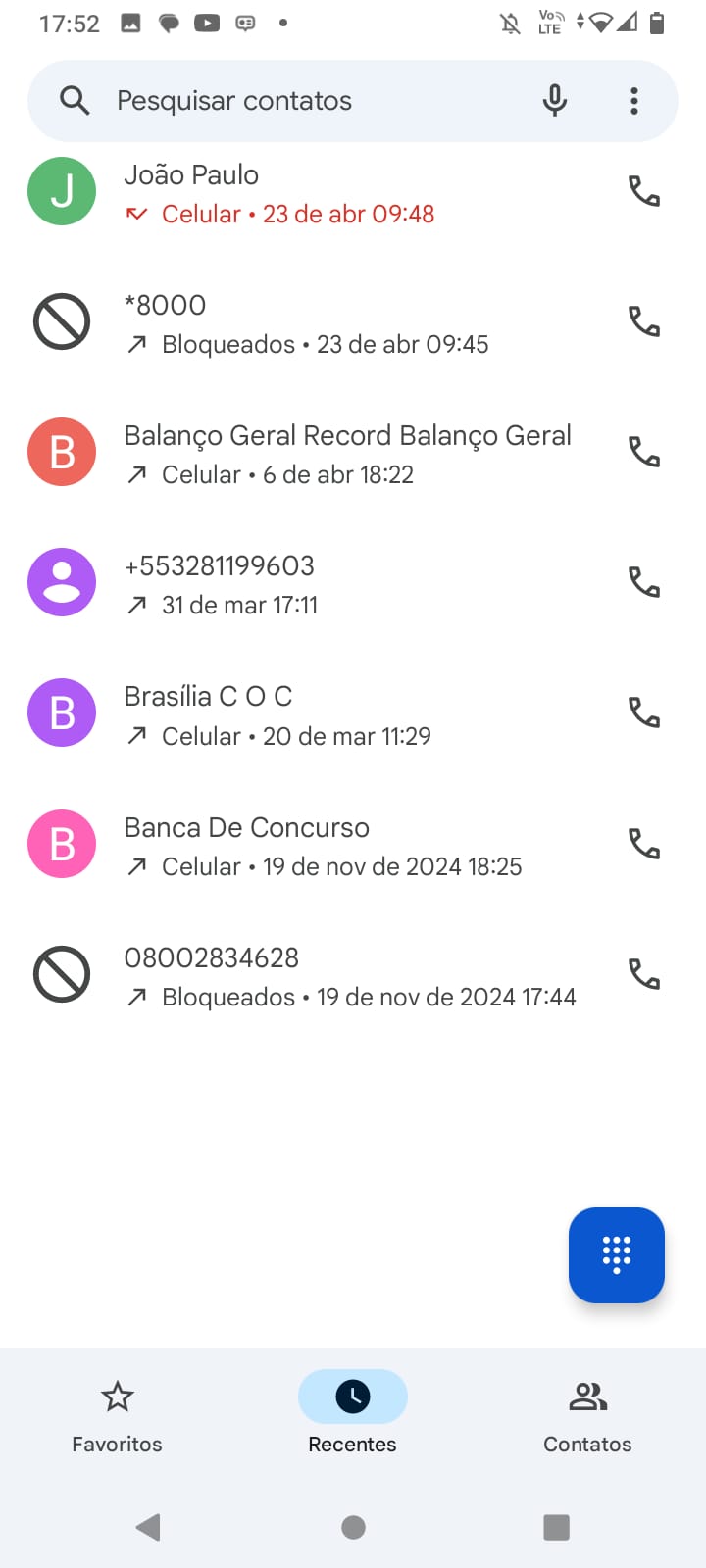Image resolution: width=706 pixels, height=1568 pixels.
Task: Call *8000 using the phone icon
Action: click(644, 321)
